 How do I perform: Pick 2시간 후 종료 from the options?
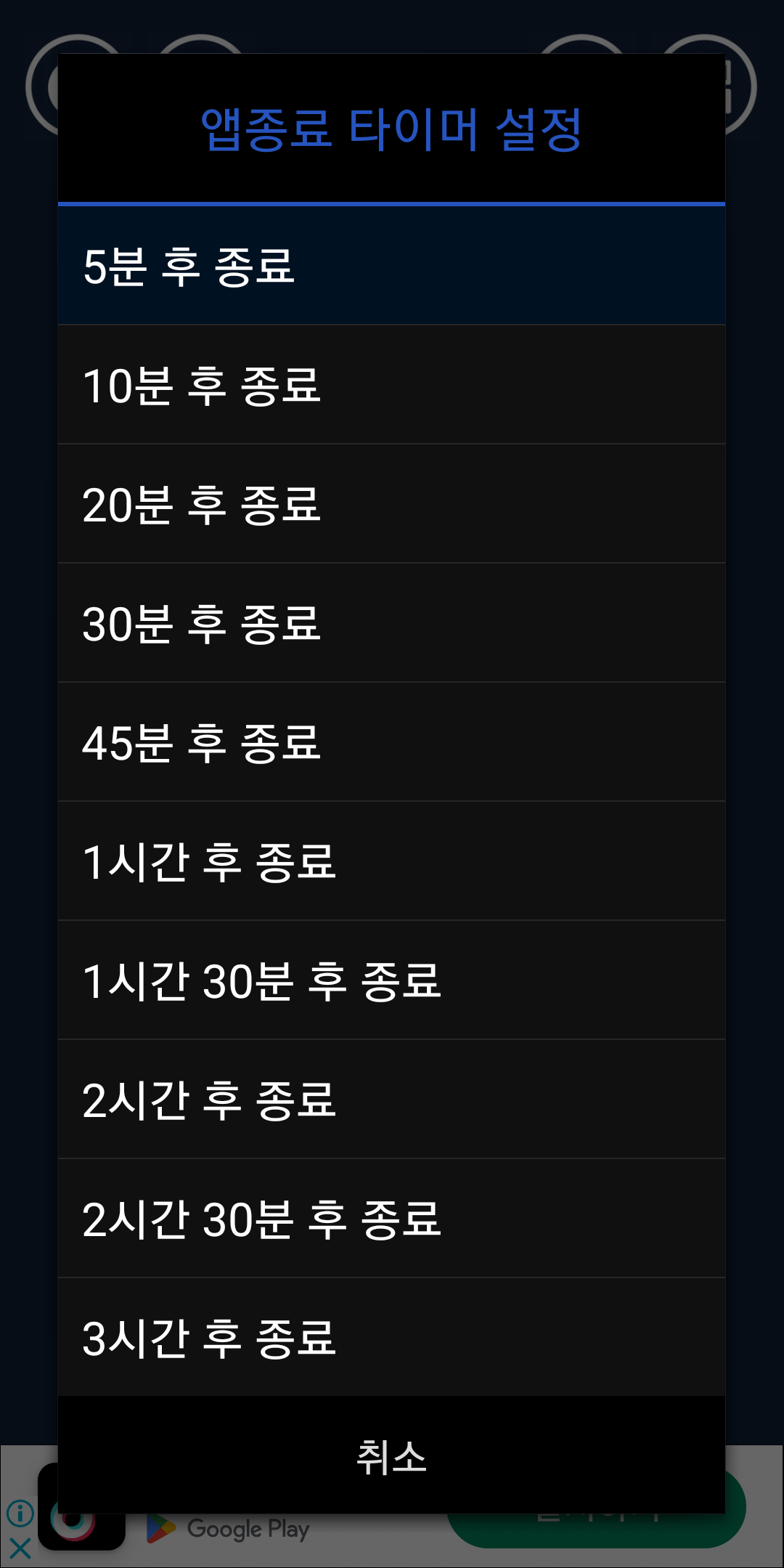[x=392, y=1100]
